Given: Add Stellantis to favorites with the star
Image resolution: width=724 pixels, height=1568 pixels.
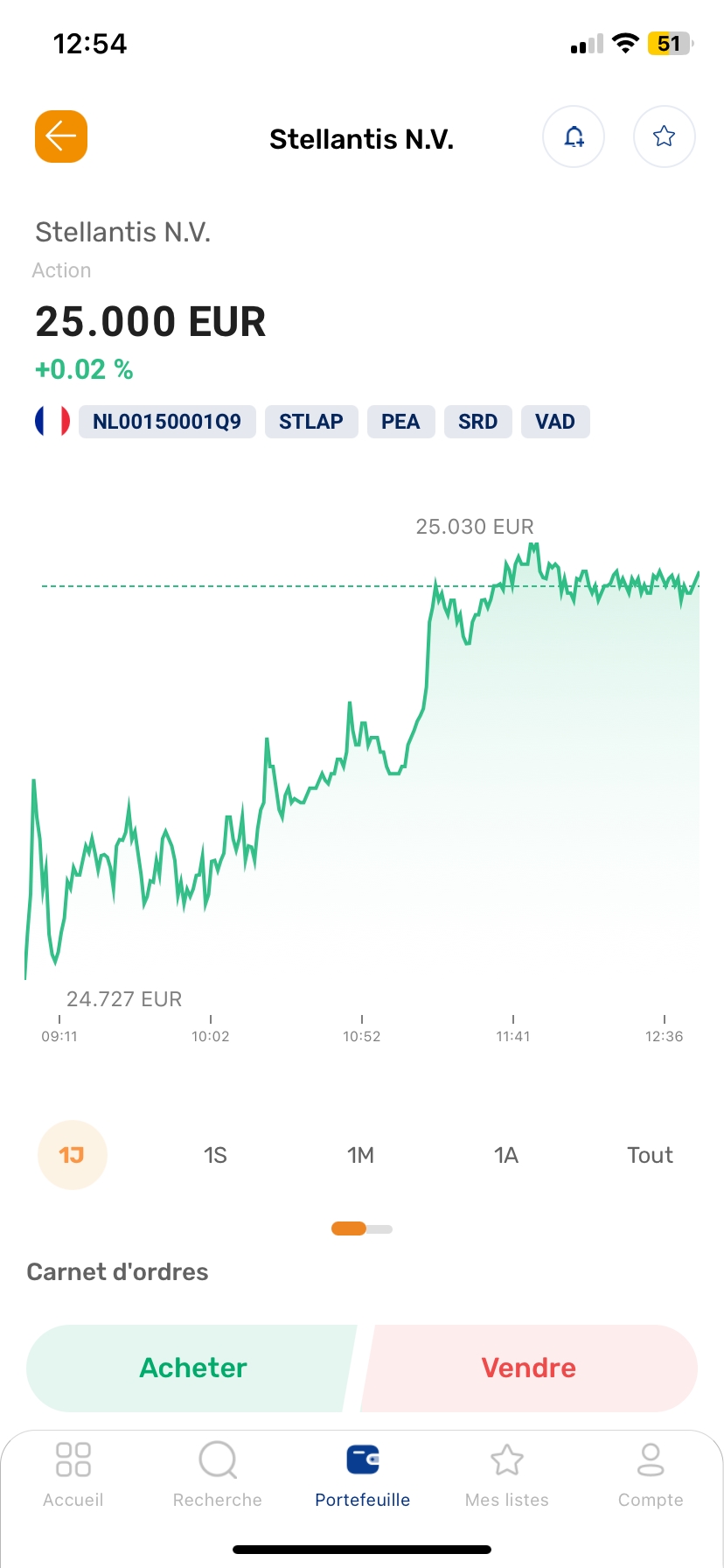Looking at the screenshot, I should point(664,136).
